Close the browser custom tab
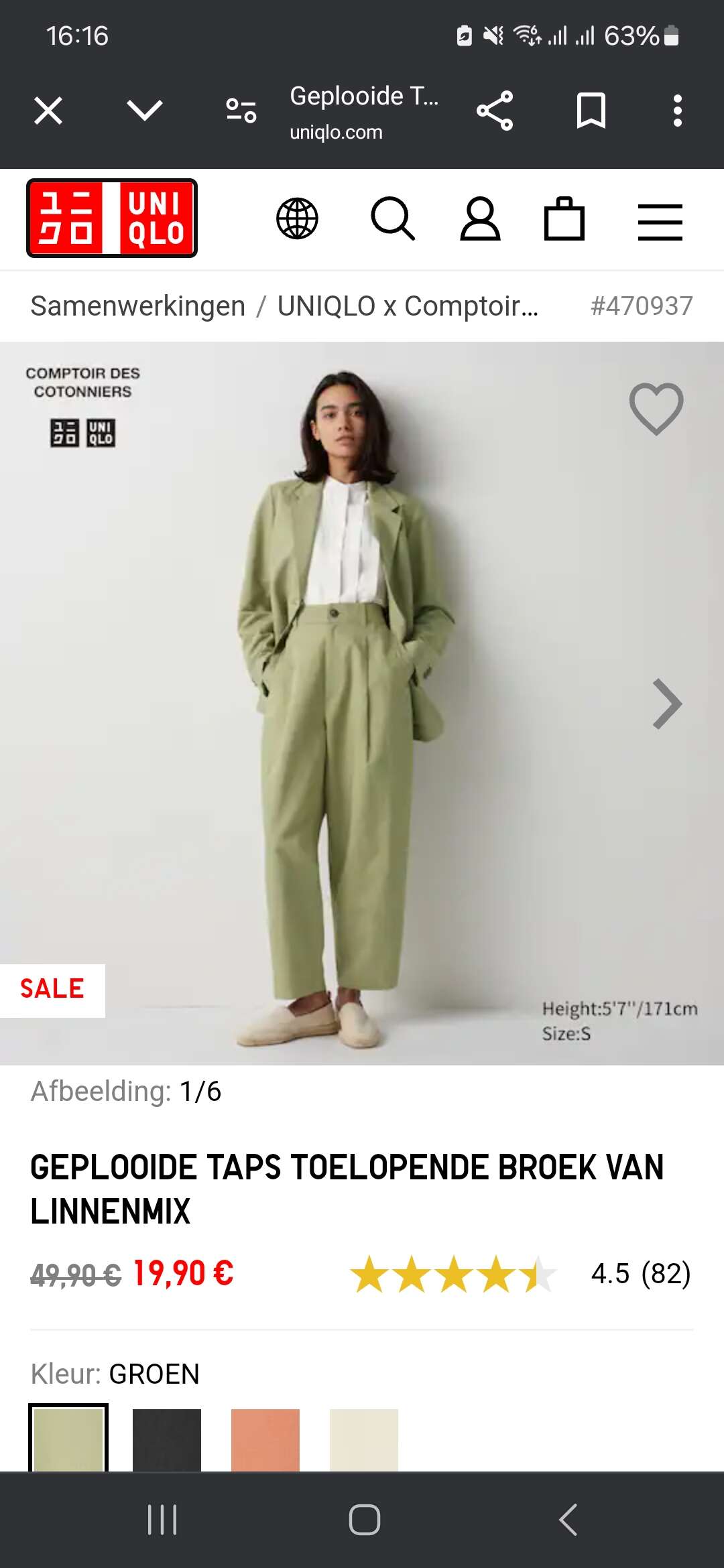Screen dimensions: 724x1568 tap(48, 111)
